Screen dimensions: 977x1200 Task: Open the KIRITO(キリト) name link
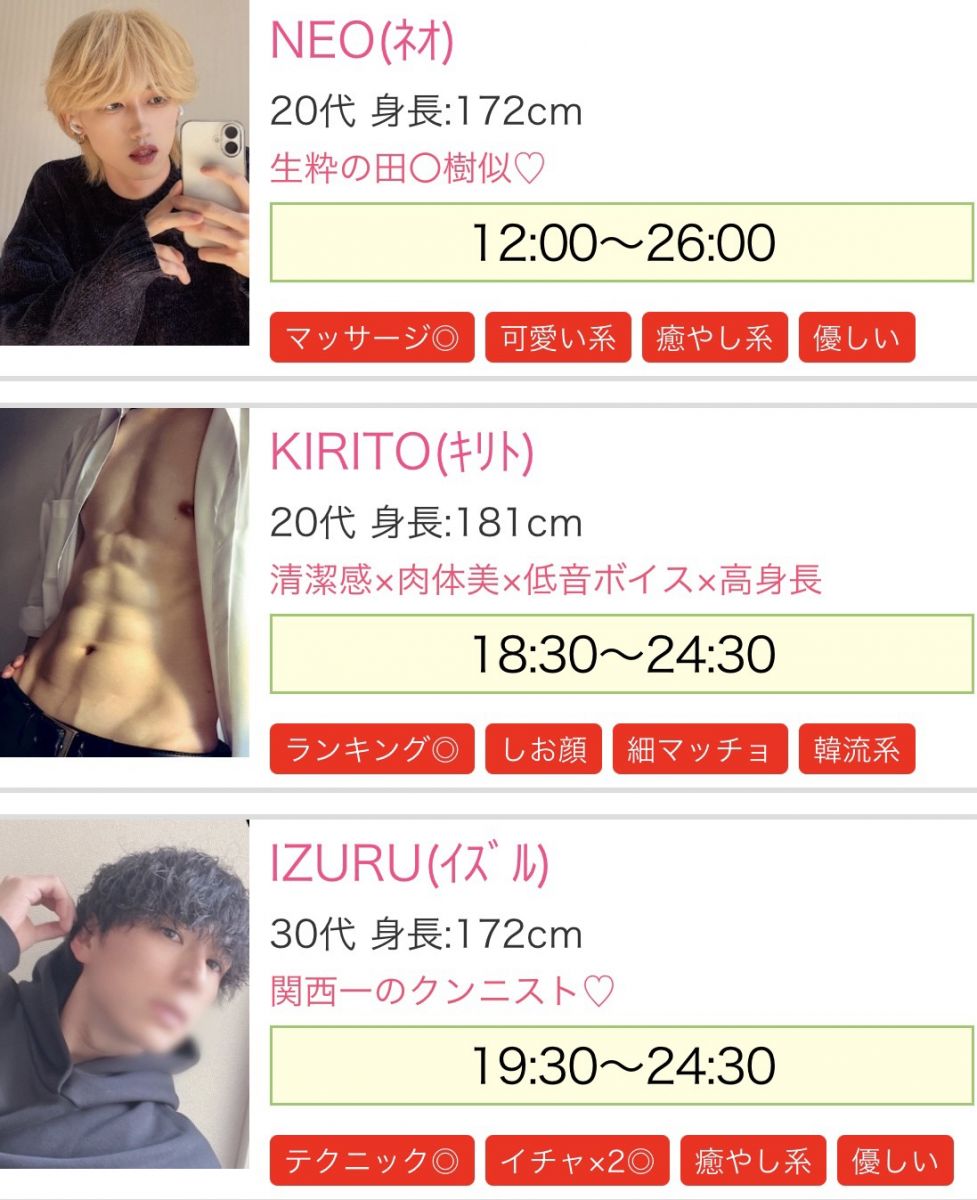tap(401, 454)
